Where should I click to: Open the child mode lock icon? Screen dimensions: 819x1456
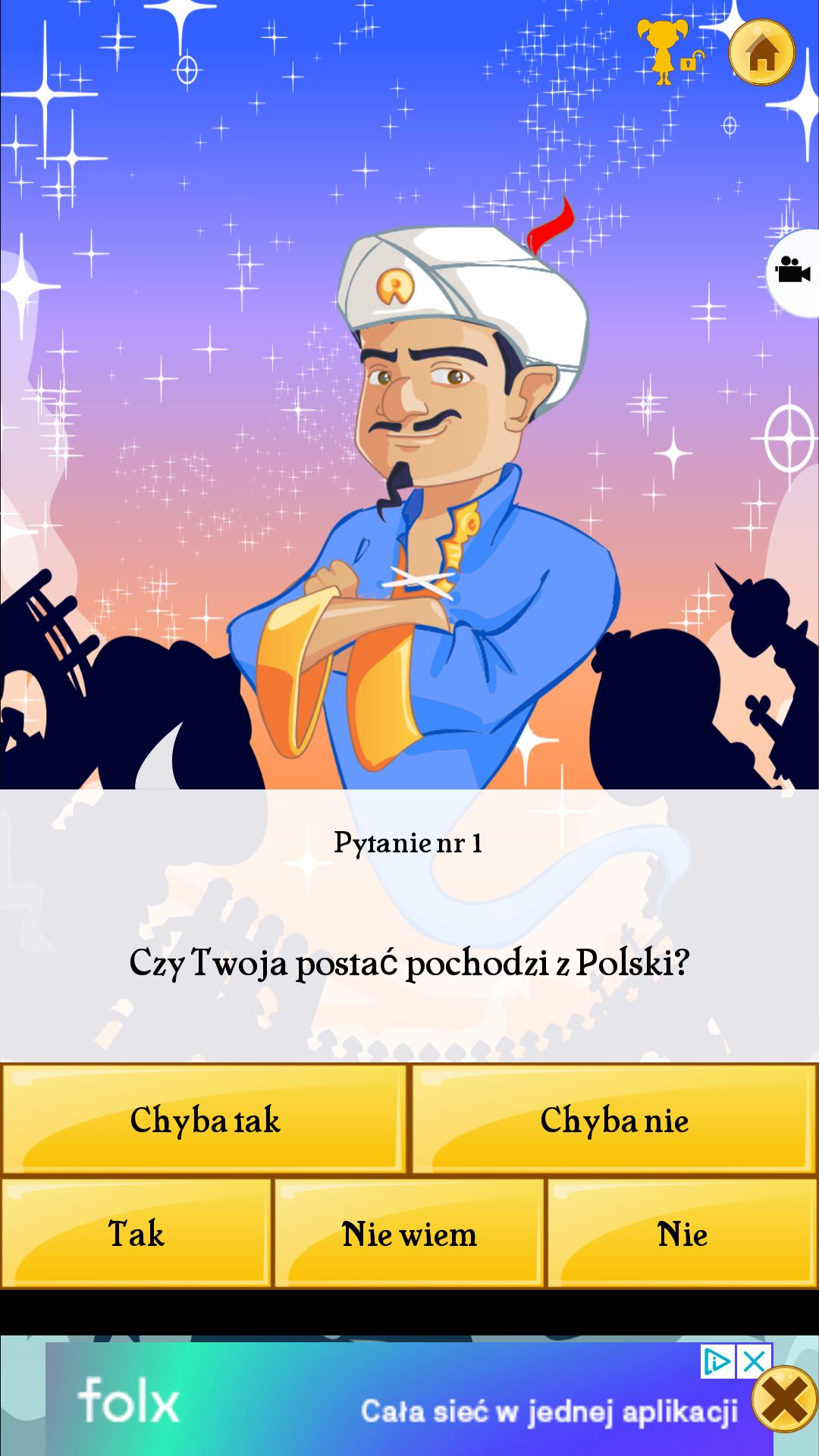(669, 52)
